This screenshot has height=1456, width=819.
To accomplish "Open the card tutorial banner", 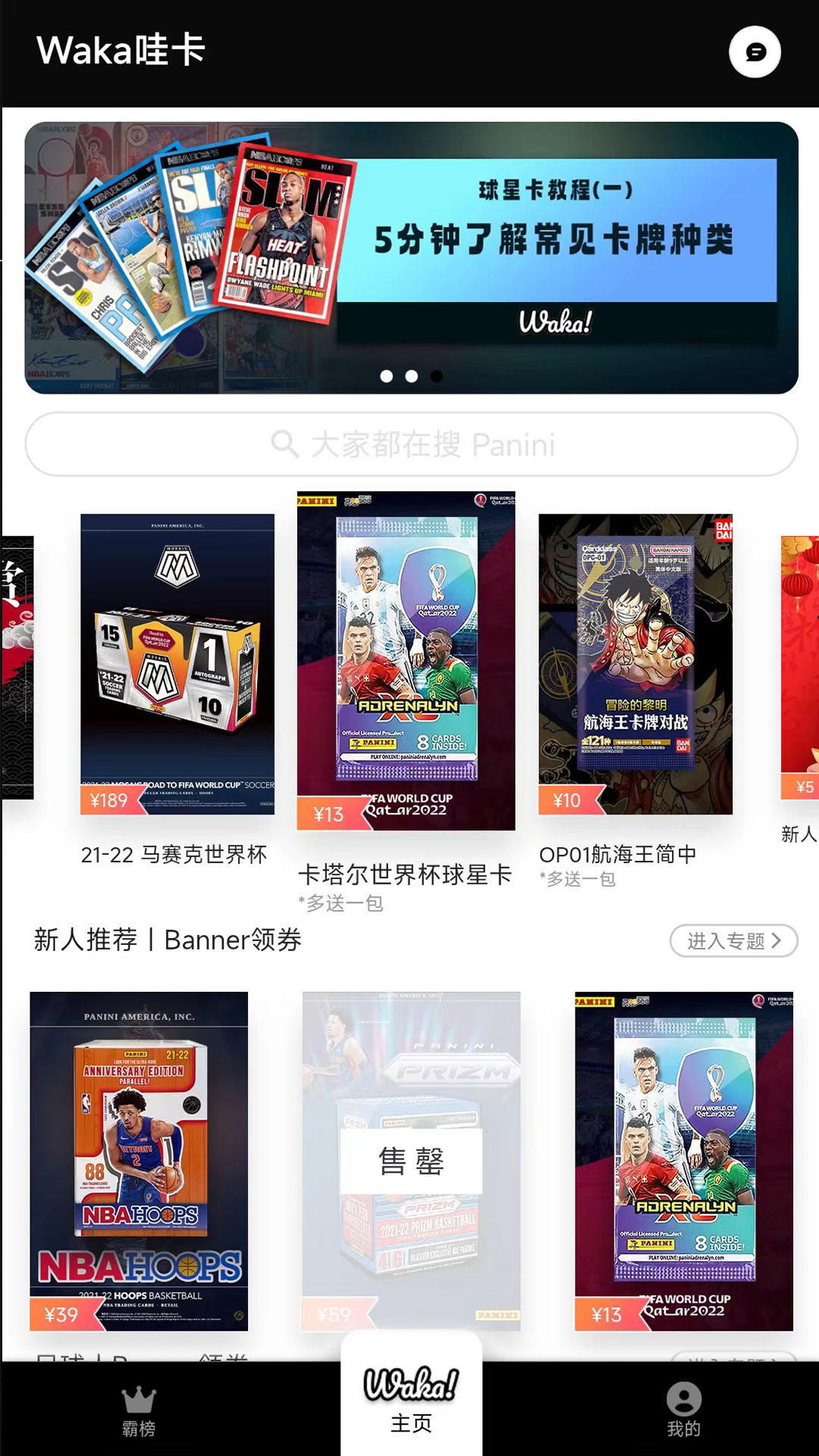I will (x=411, y=258).
